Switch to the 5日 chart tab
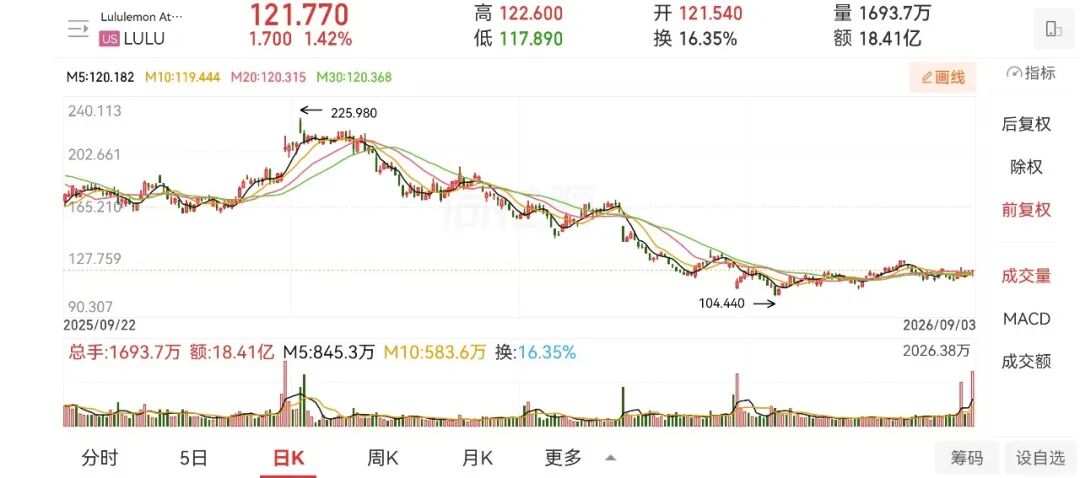Viewport: 1080px width, 478px height. (193, 458)
